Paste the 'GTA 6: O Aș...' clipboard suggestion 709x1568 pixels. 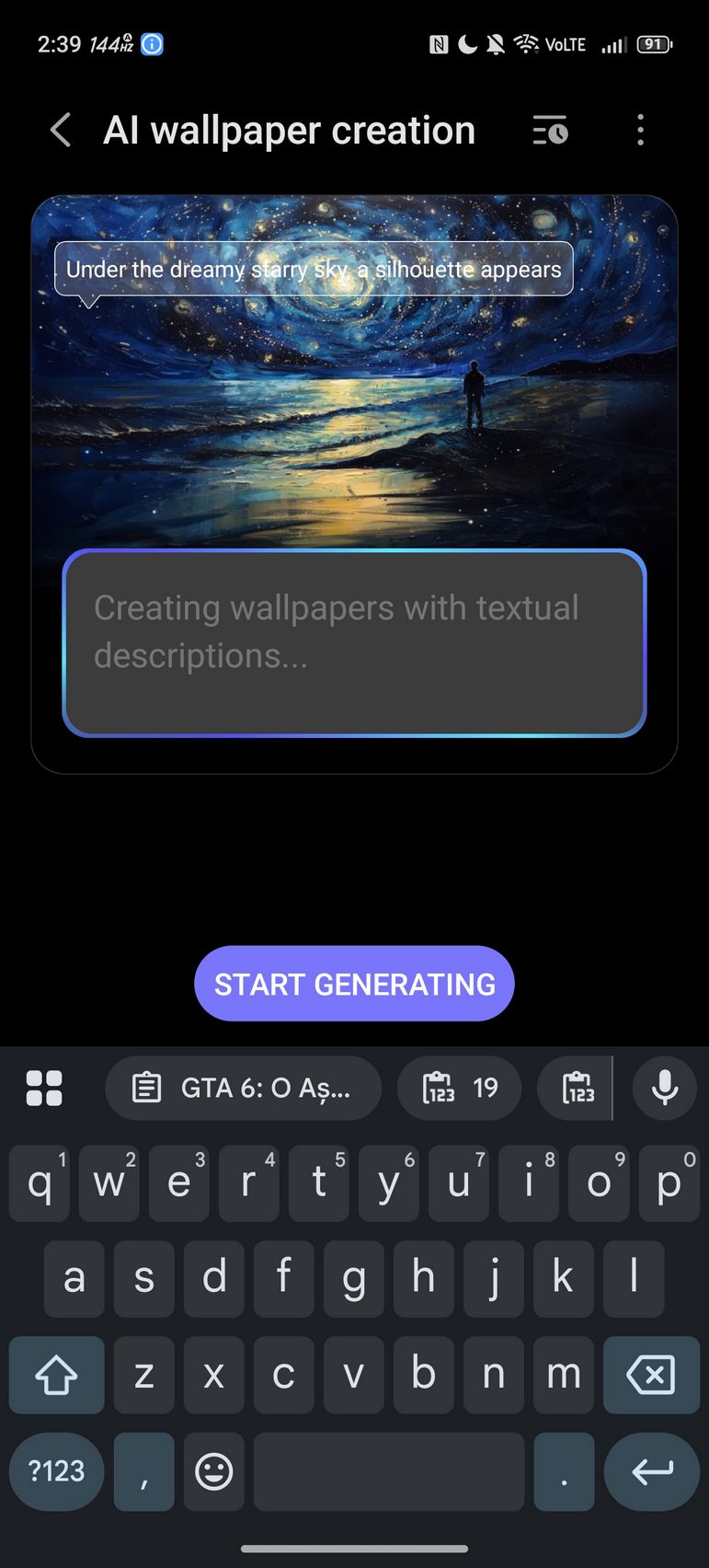[x=244, y=1088]
